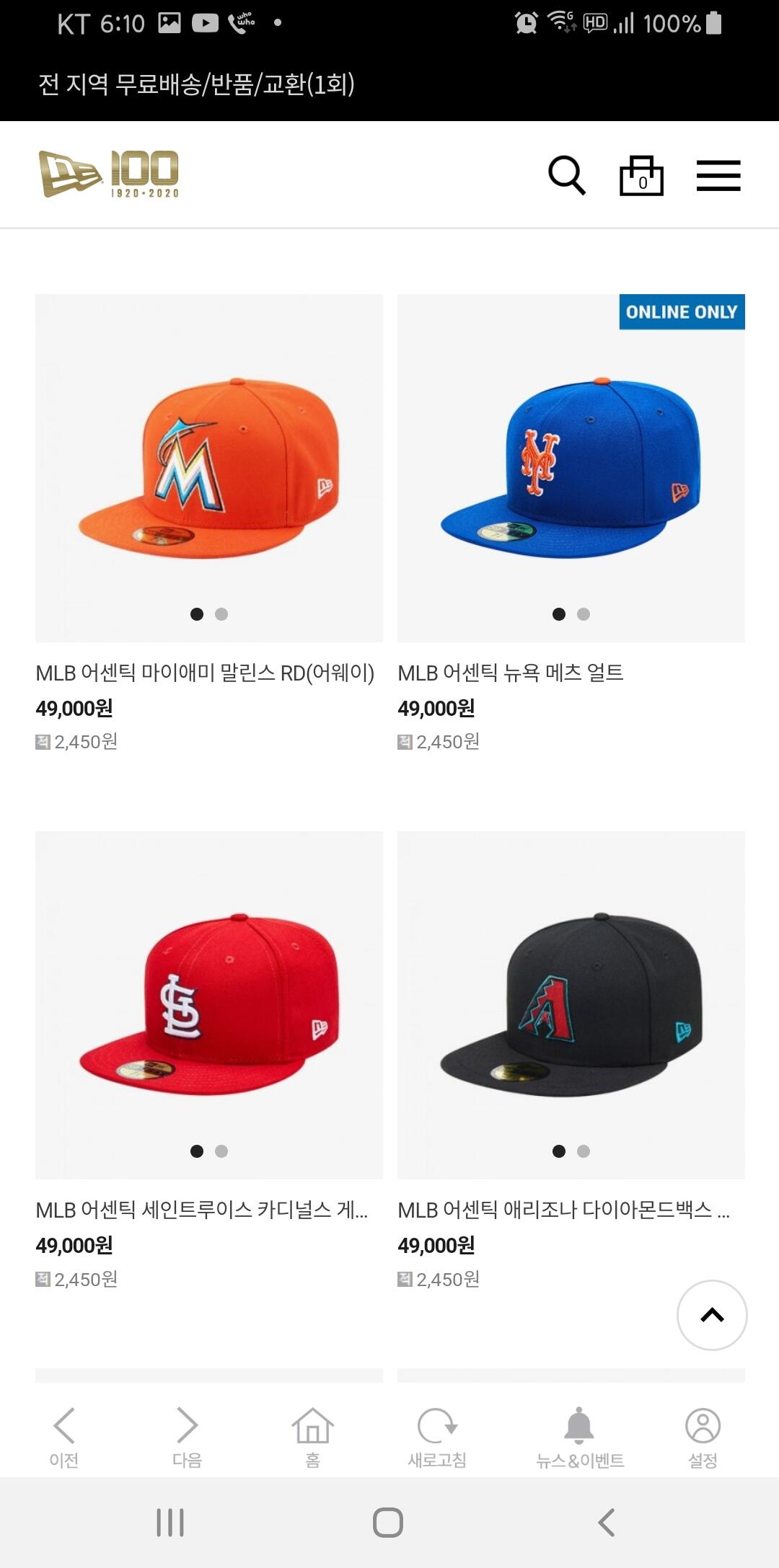Screen dimensions: 779x1568
Task: Open the hamburger menu
Action: [x=718, y=175]
